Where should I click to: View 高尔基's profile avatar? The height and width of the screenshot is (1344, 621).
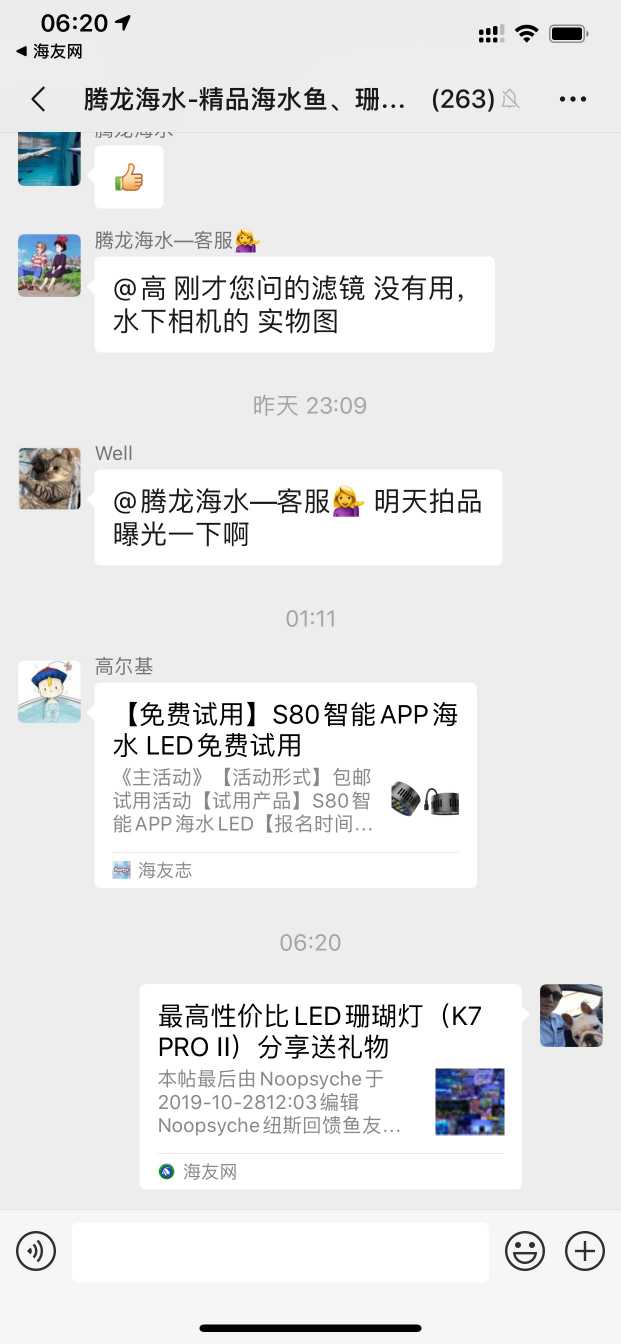pyautogui.click(x=49, y=691)
